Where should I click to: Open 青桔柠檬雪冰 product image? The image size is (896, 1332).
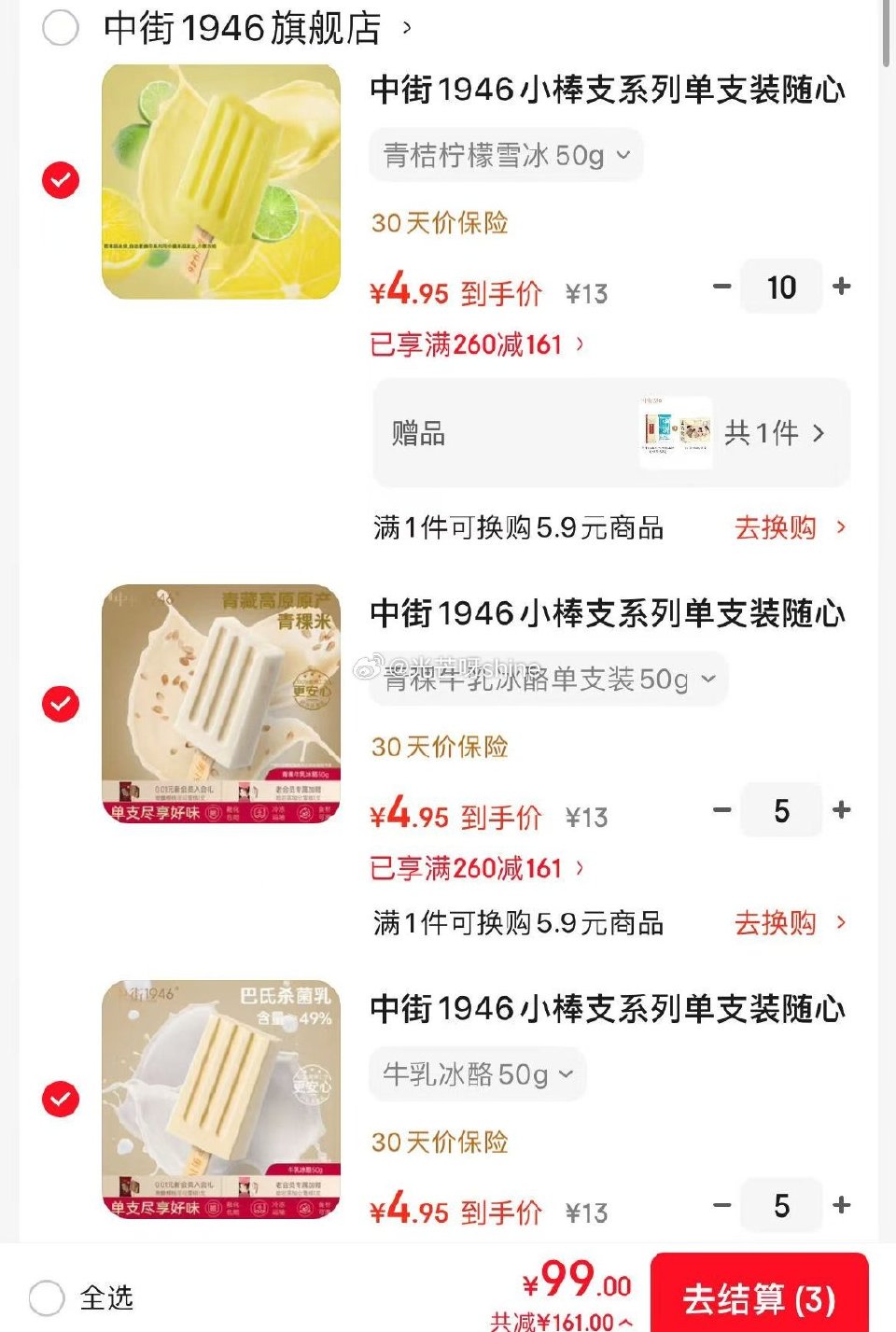point(219,180)
